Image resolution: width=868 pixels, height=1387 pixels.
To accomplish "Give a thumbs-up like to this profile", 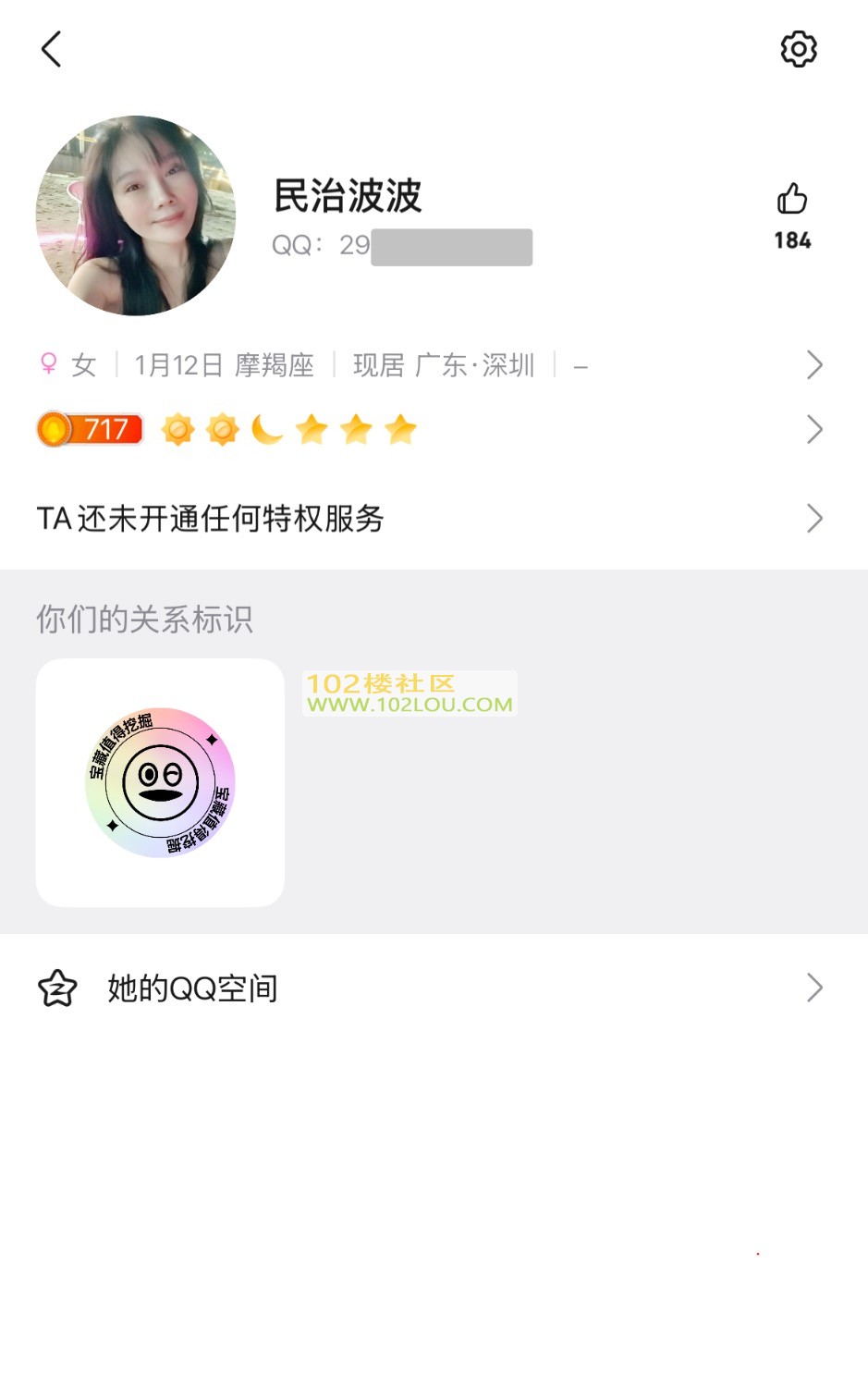I will (792, 200).
